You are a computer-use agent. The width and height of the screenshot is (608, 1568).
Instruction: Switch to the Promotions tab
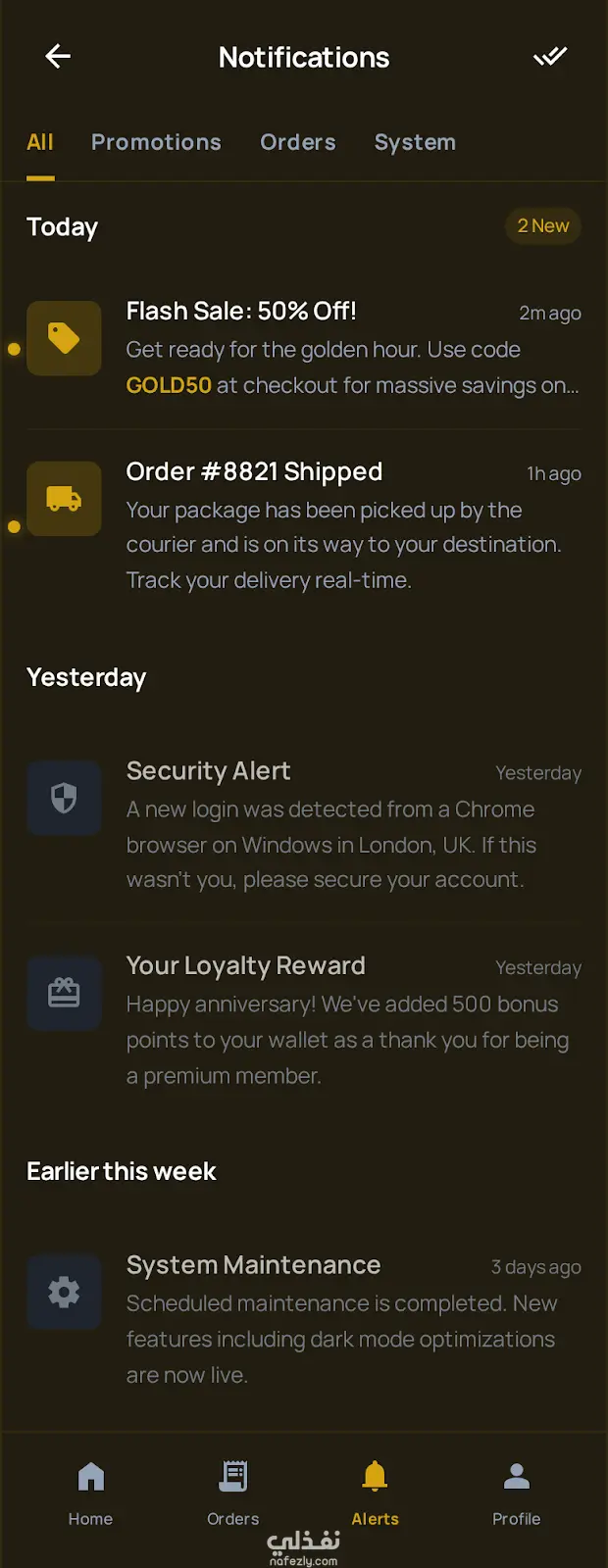pos(156,143)
